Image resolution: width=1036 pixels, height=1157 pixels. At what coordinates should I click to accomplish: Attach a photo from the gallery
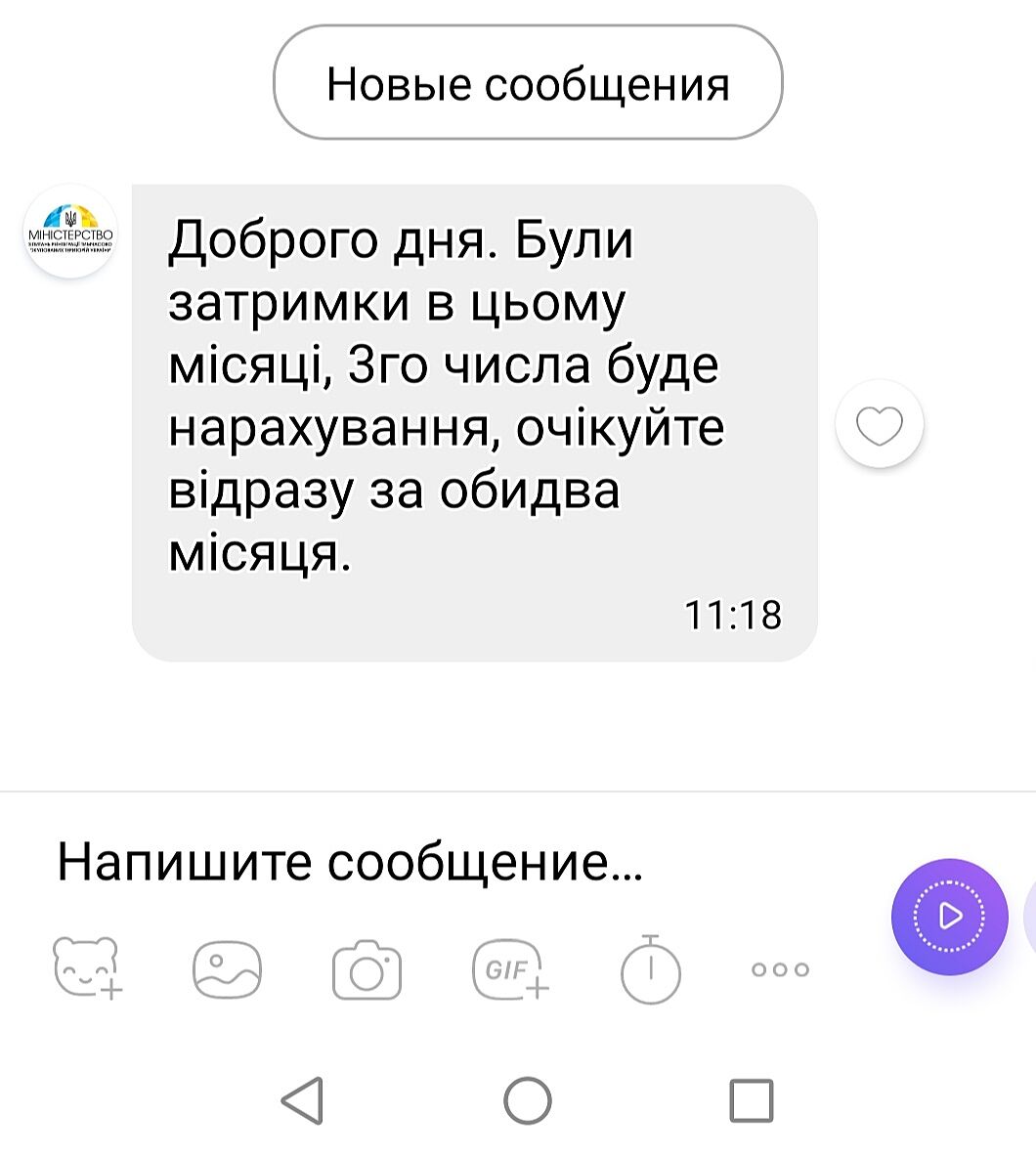click(228, 968)
